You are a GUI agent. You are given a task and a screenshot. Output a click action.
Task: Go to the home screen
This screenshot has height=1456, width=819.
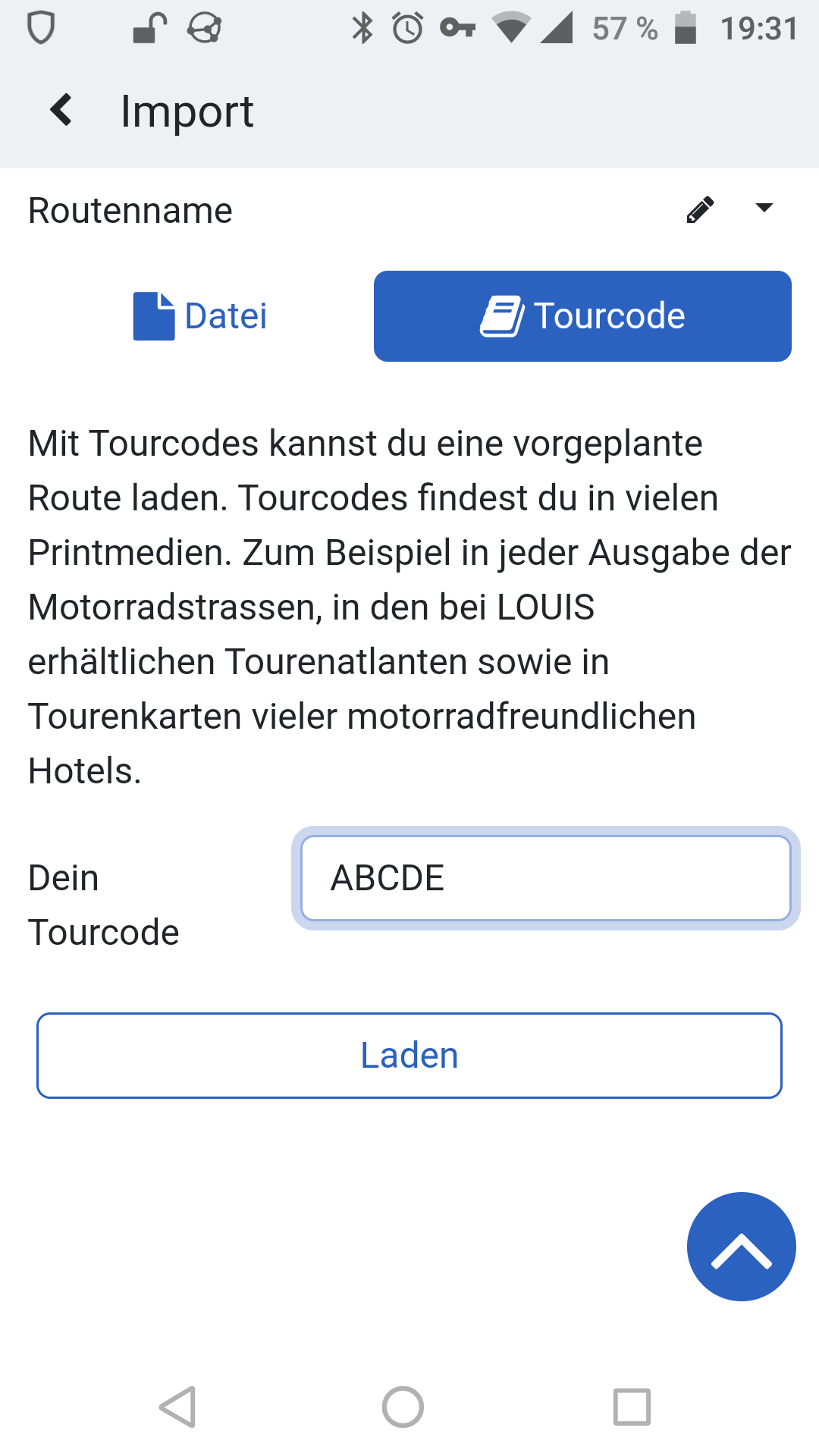pos(403,1407)
